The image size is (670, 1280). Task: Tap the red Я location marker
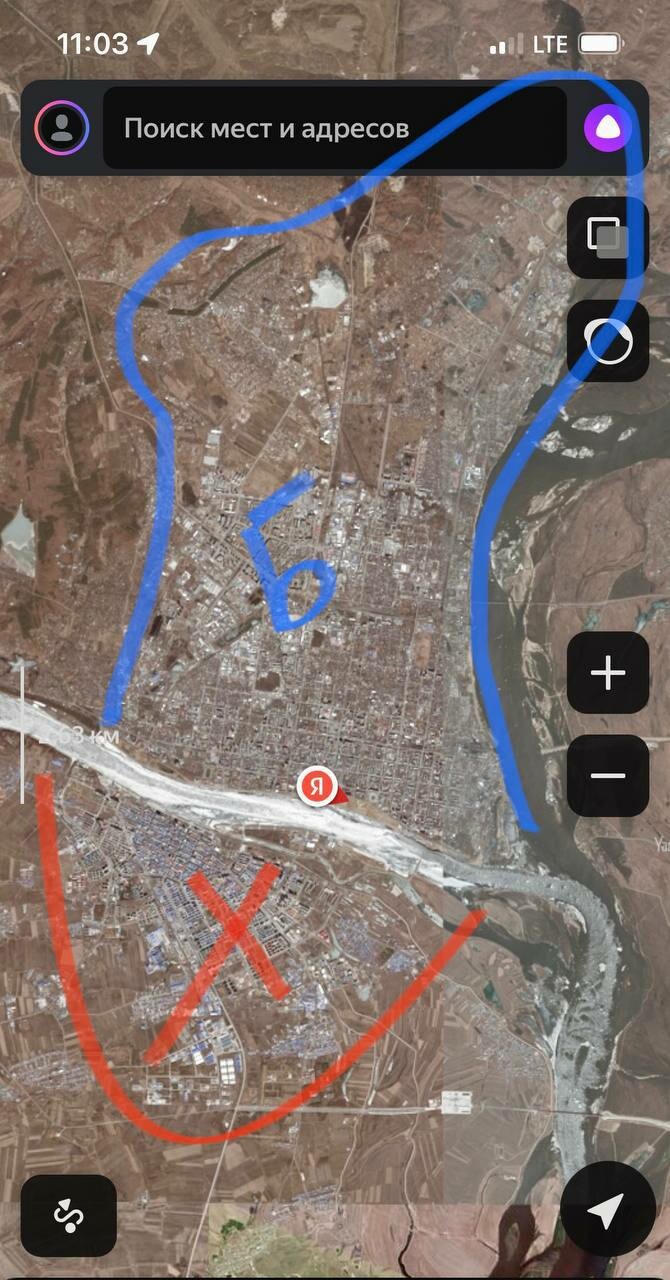pyautogui.click(x=317, y=786)
